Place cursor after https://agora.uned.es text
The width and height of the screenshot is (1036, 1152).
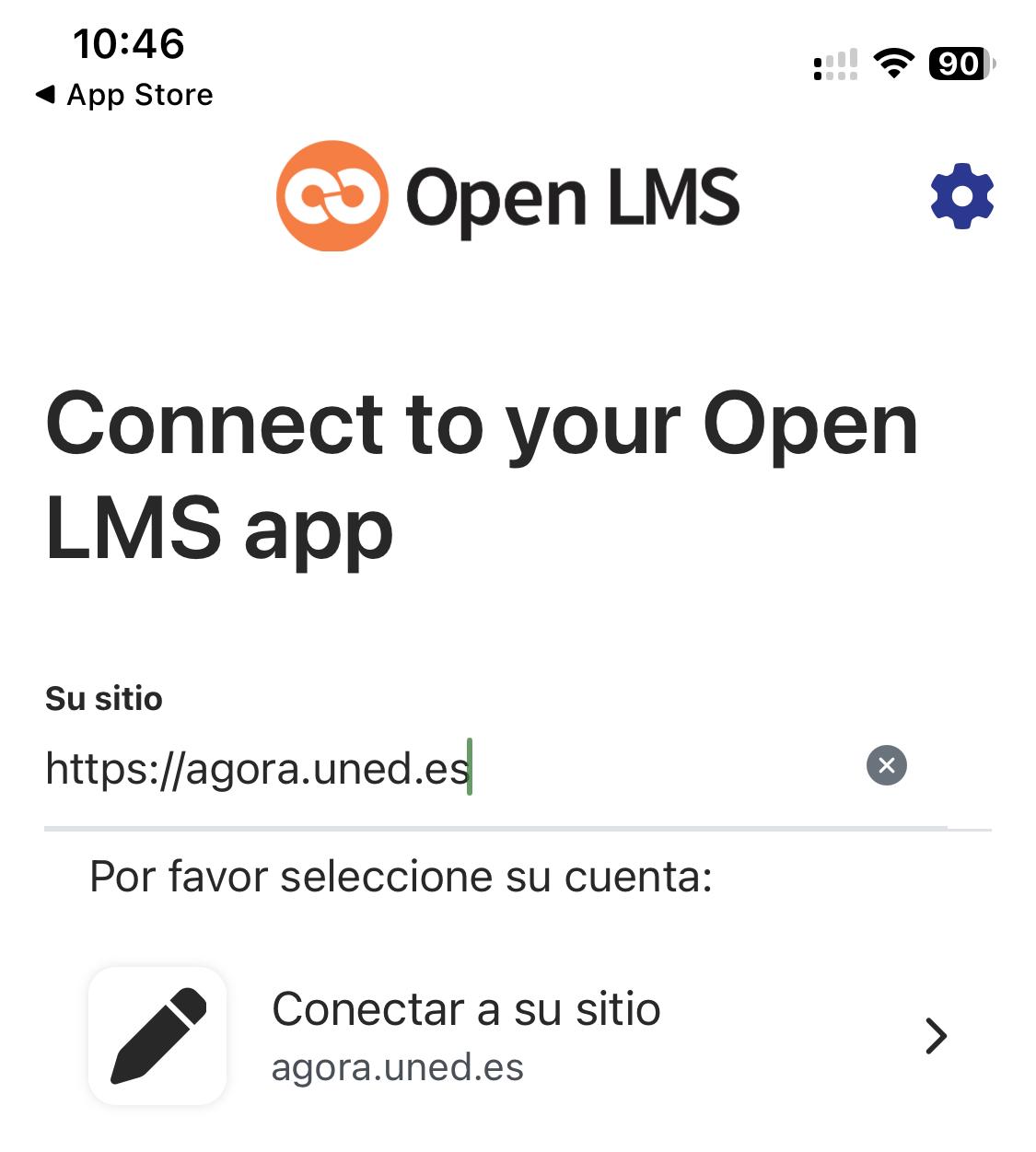click(470, 764)
